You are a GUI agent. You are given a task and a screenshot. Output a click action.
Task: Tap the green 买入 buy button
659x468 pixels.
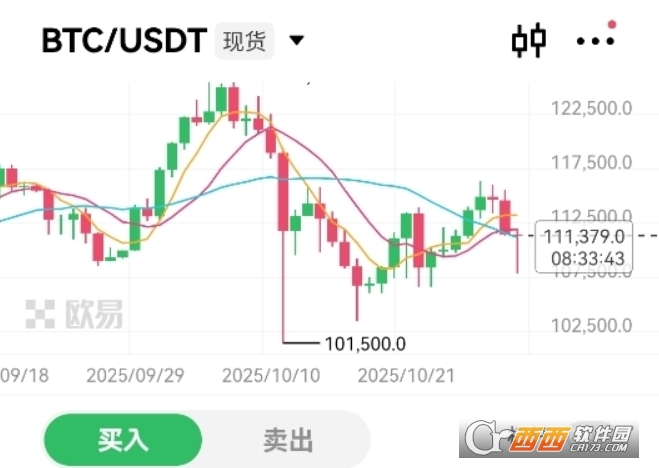tap(122, 439)
